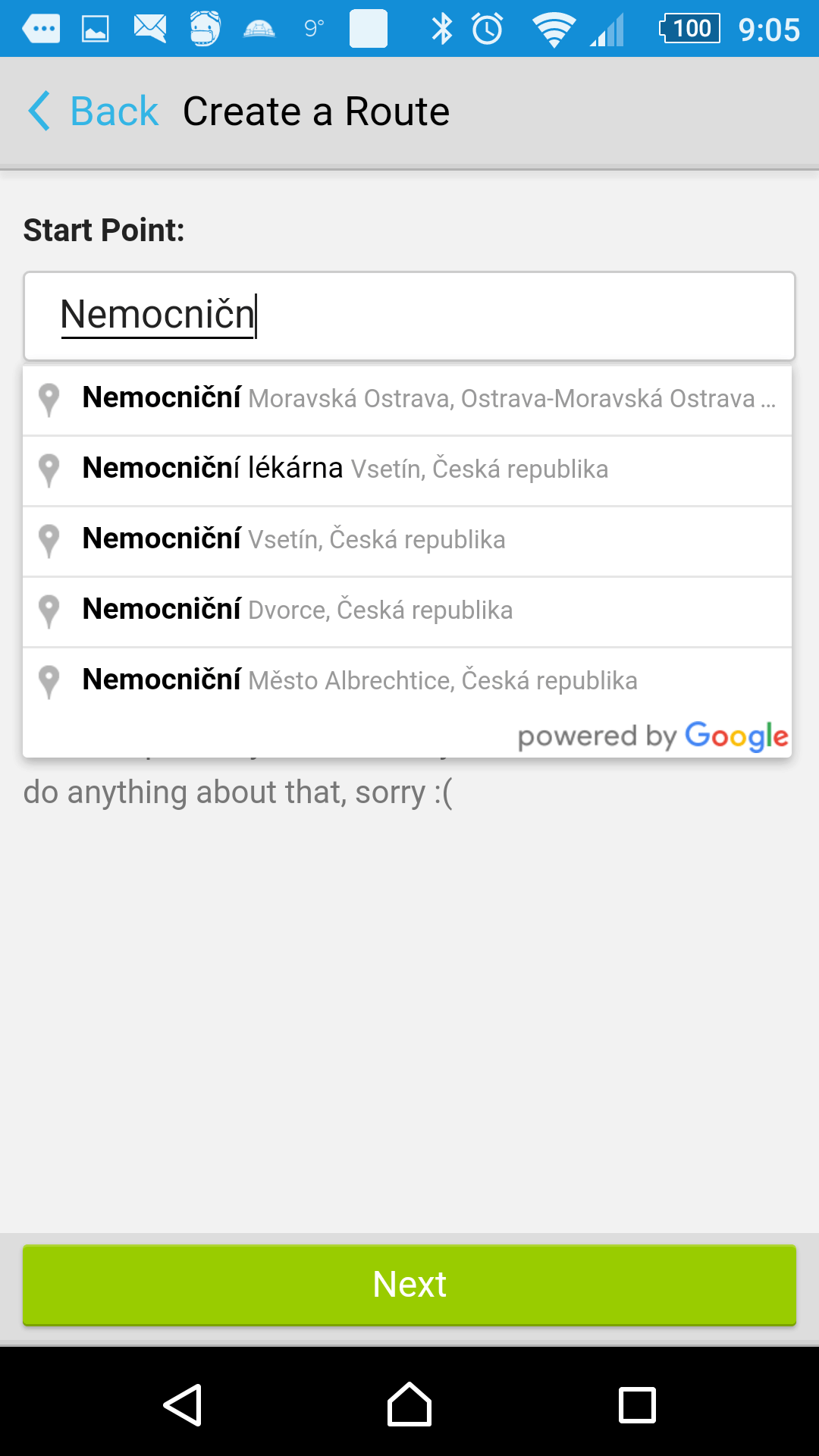Choose Nemocniční lékárna Vsetín suggestion
Viewport: 819px width, 1456px height.
[407, 470]
